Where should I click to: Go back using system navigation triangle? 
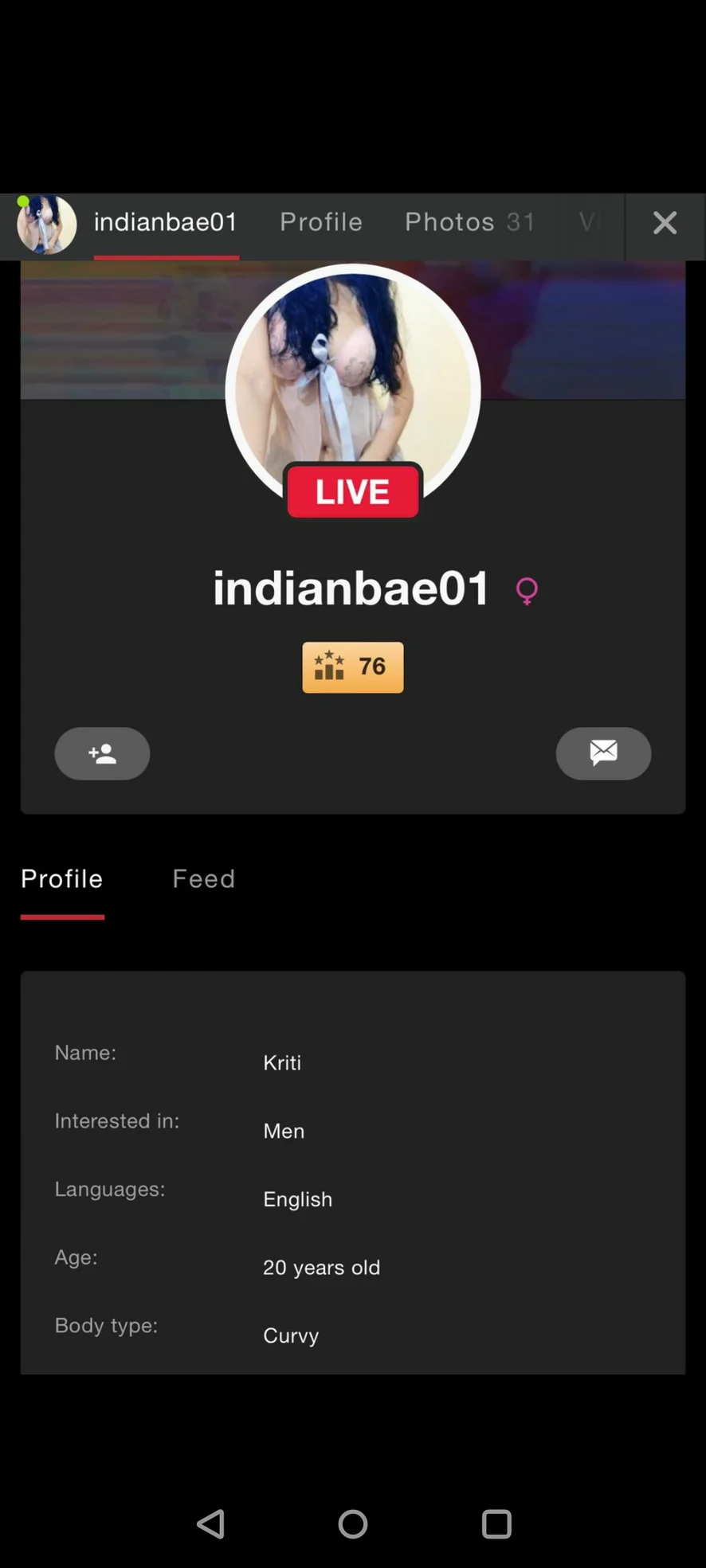211,1524
